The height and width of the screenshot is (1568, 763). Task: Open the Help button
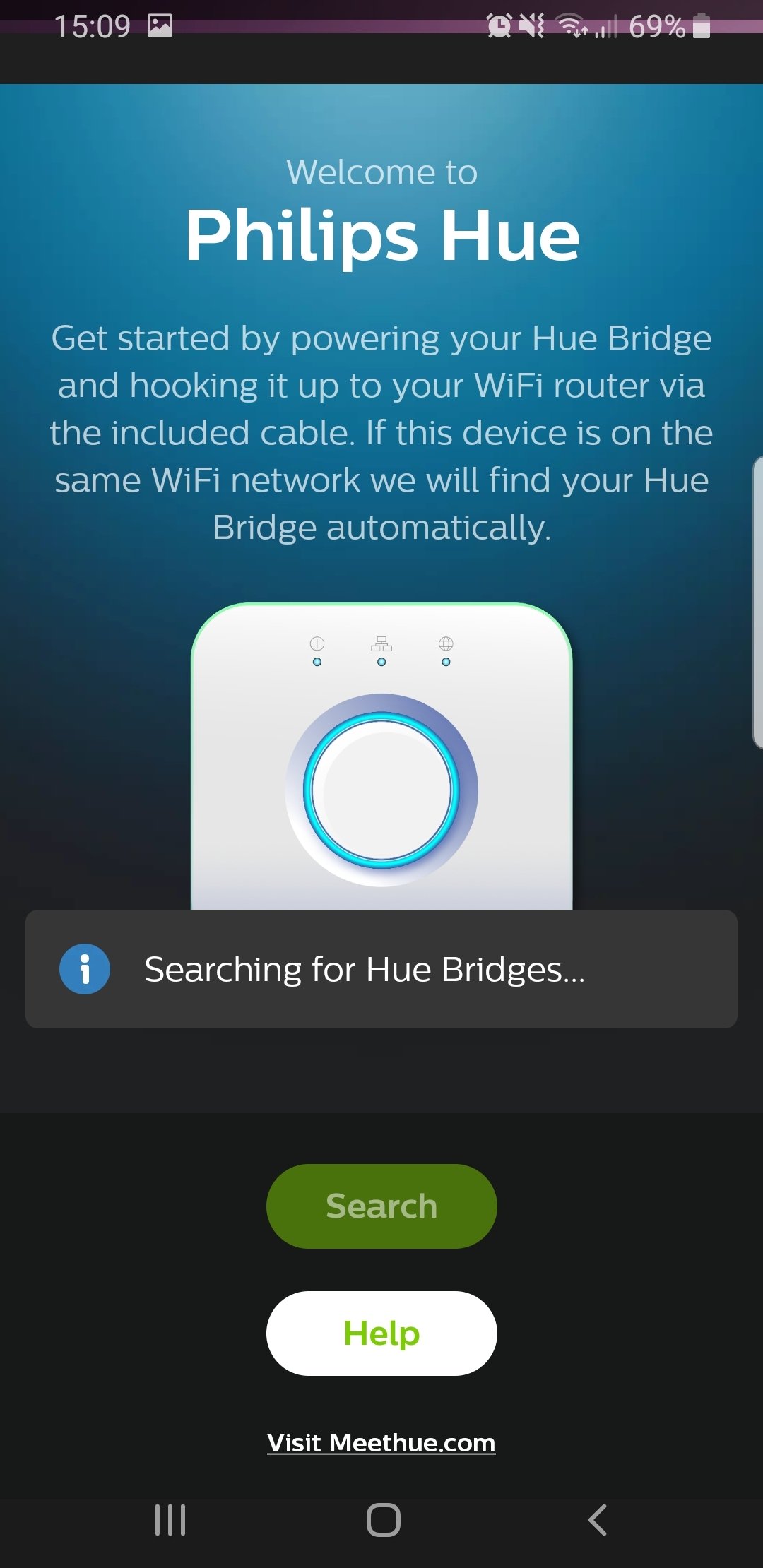point(381,1333)
